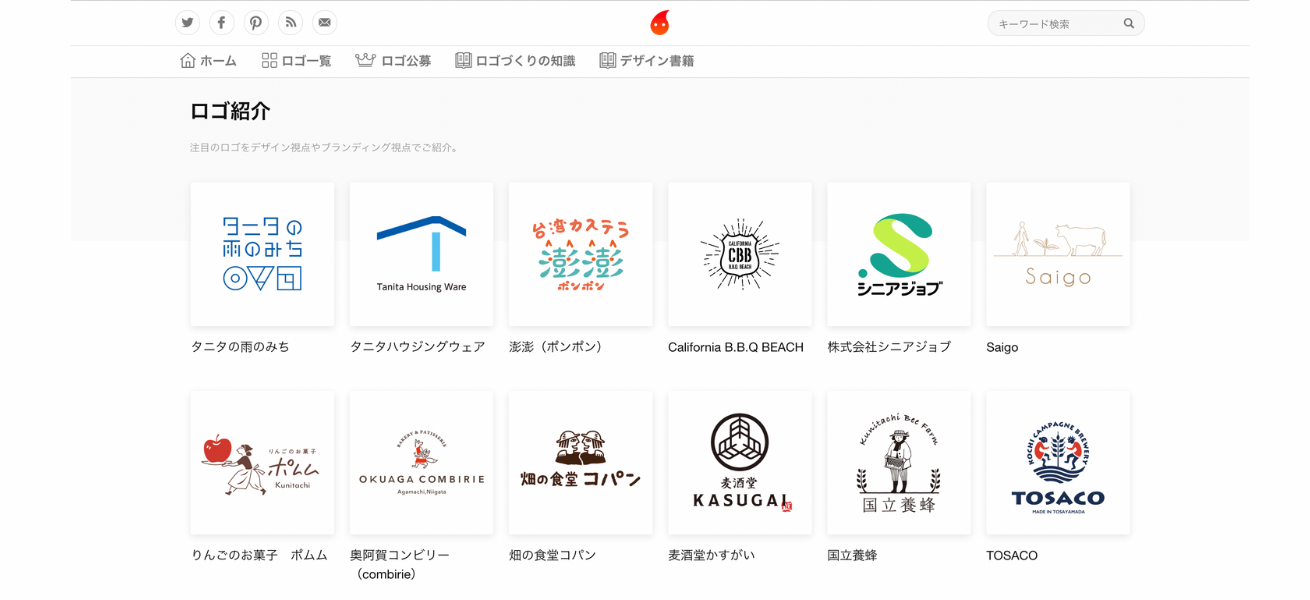The image size is (1310, 600).
Task: Select the TOSACO logo tile
Action: click(x=1058, y=463)
